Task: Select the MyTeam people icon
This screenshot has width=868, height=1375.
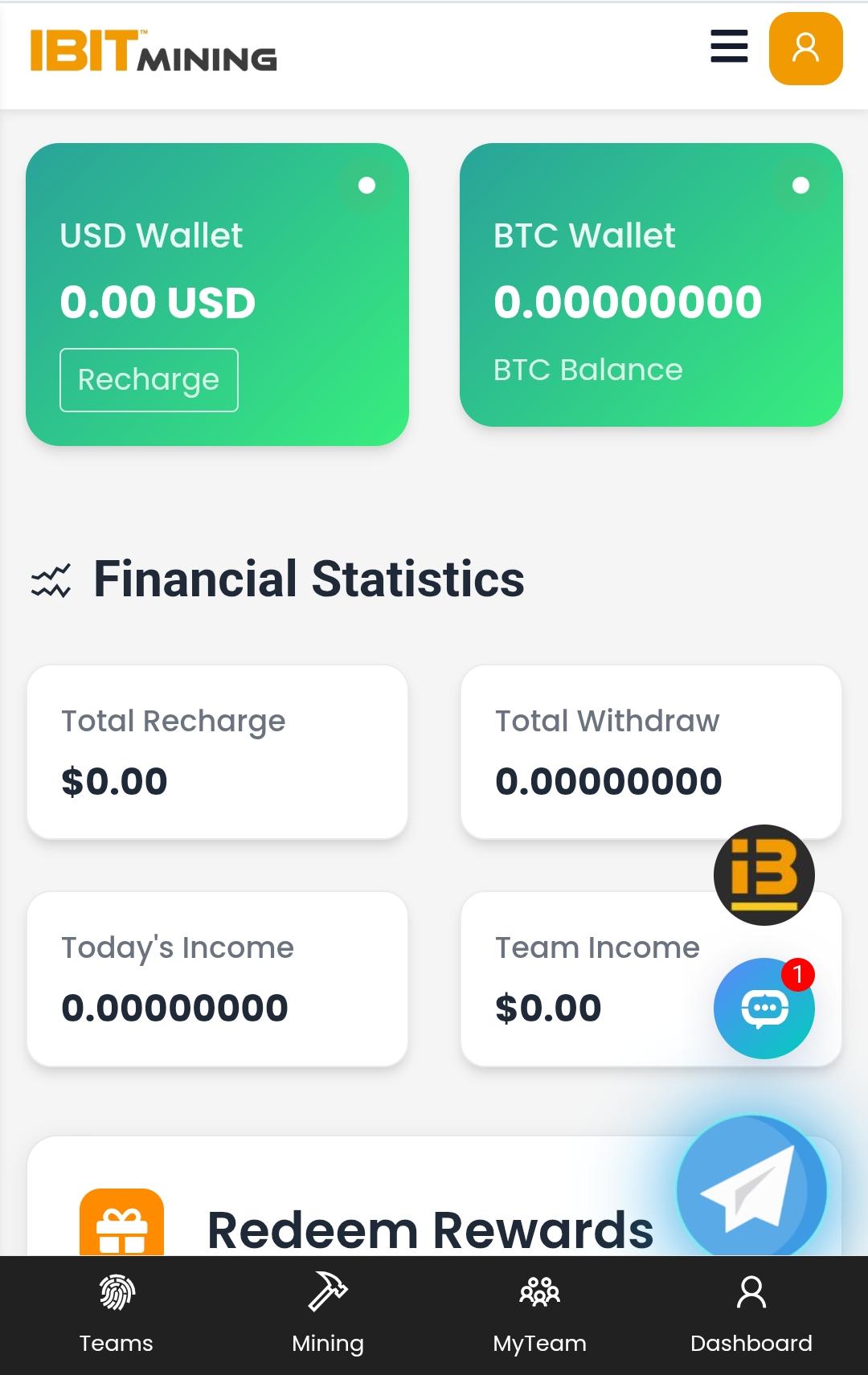Action: pyautogui.click(x=538, y=1292)
